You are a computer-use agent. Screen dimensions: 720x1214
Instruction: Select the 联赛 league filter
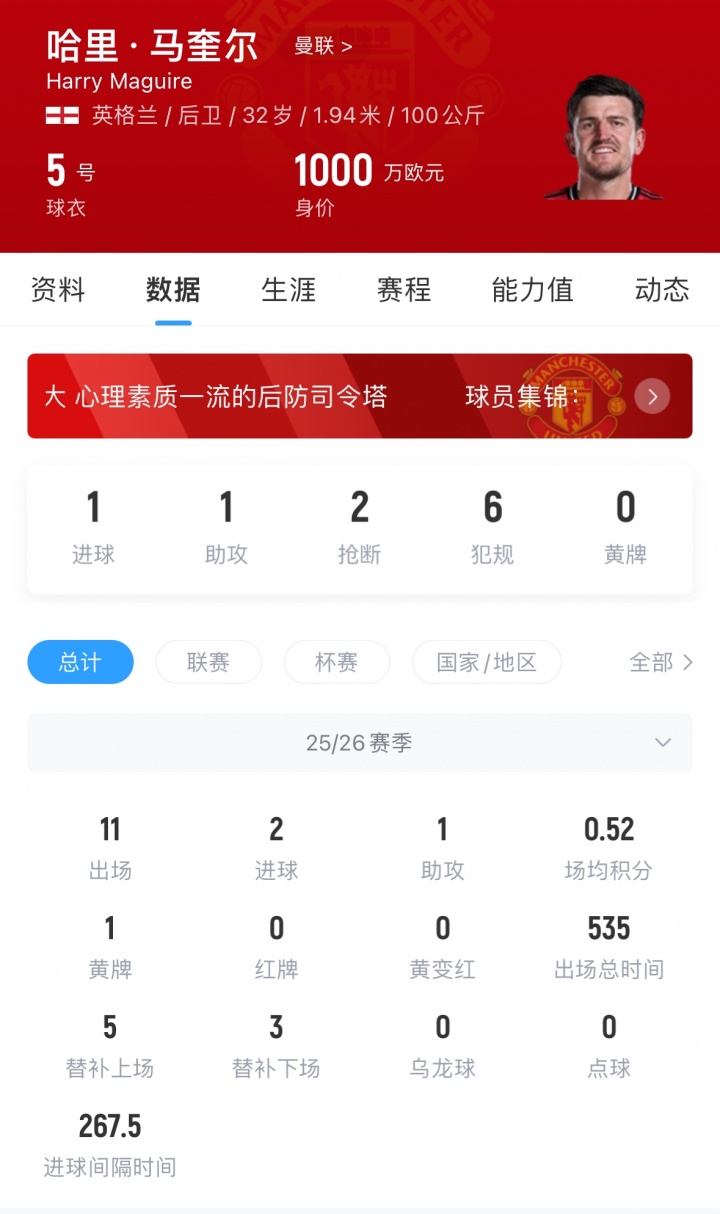coord(208,662)
